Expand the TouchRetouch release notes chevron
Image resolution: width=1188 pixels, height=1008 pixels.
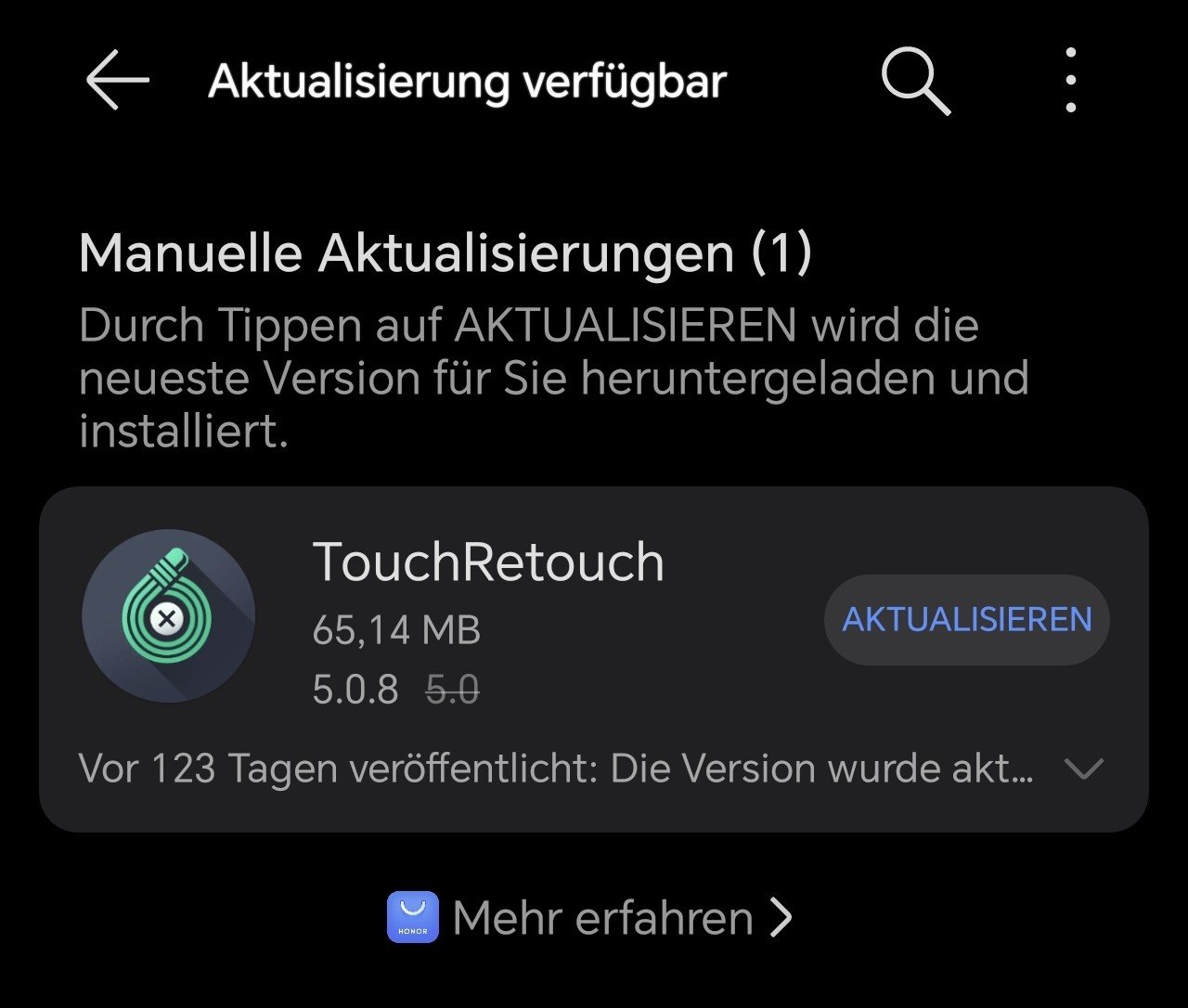coord(1083,769)
